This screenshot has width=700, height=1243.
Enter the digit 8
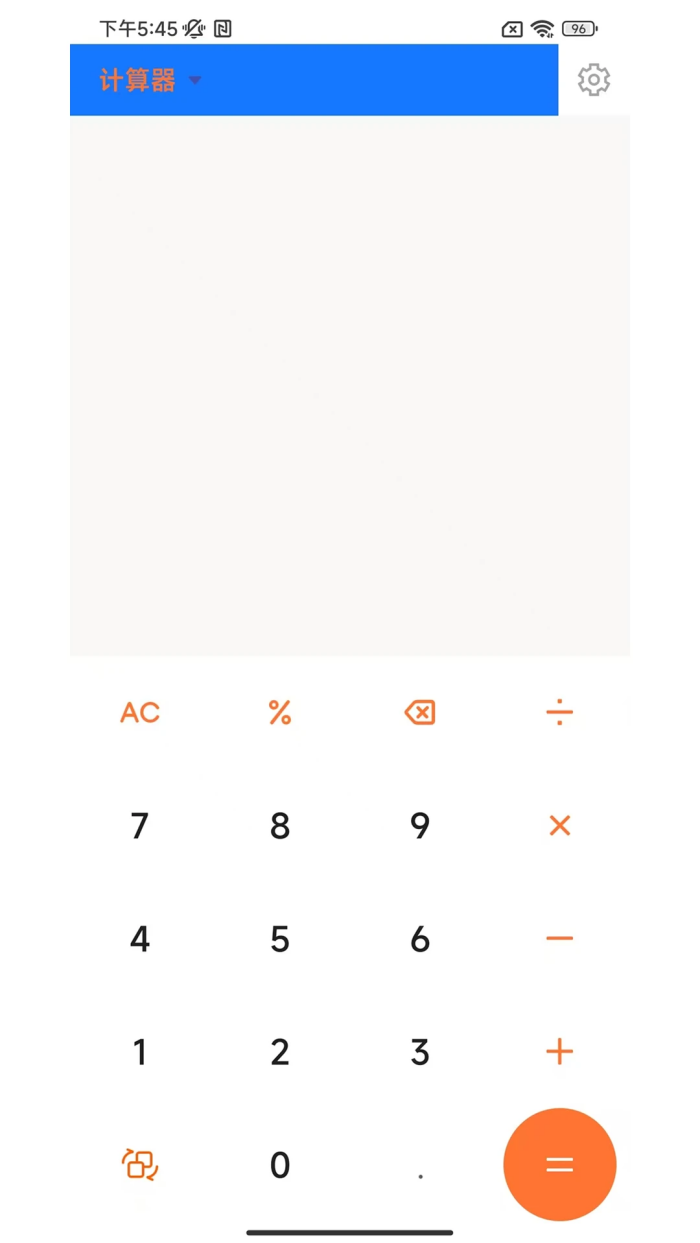[280, 826]
